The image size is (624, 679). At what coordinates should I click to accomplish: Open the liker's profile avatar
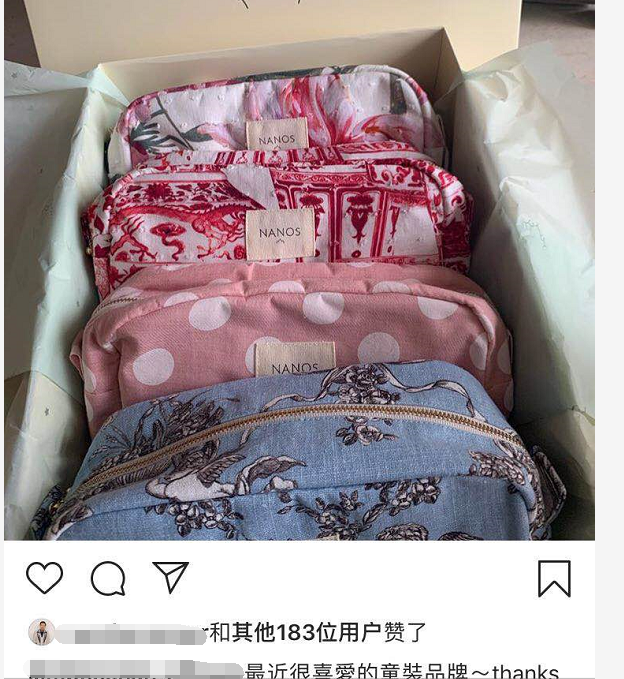(x=41, y=632)
